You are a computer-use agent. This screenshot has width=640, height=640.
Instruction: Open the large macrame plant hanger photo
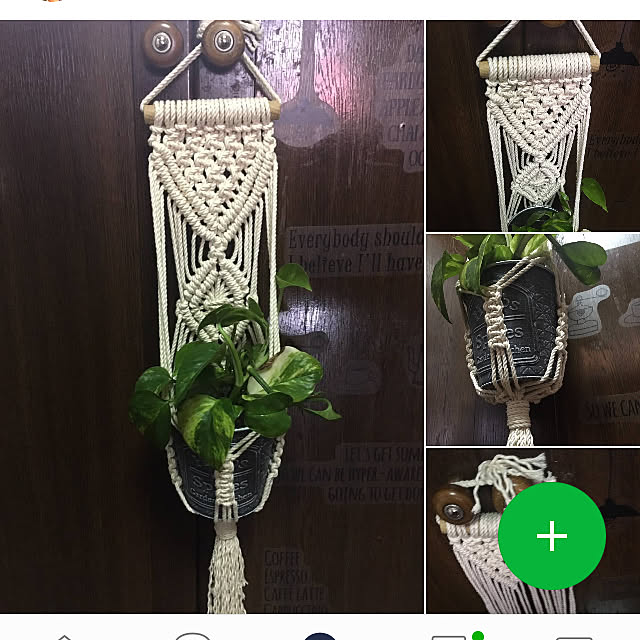pyautogui.click(x=212, y=316)
